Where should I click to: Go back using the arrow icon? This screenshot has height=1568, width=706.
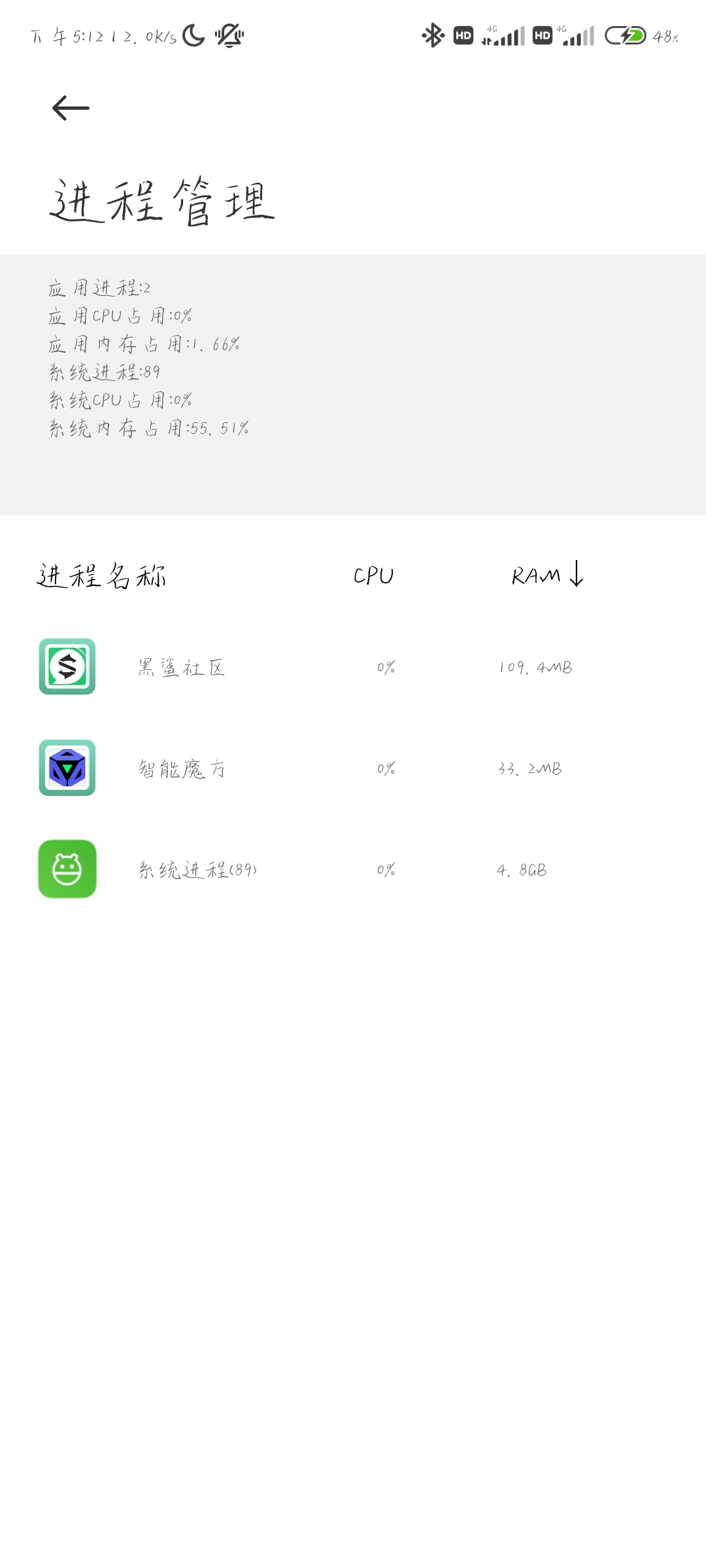pos(71,108)
